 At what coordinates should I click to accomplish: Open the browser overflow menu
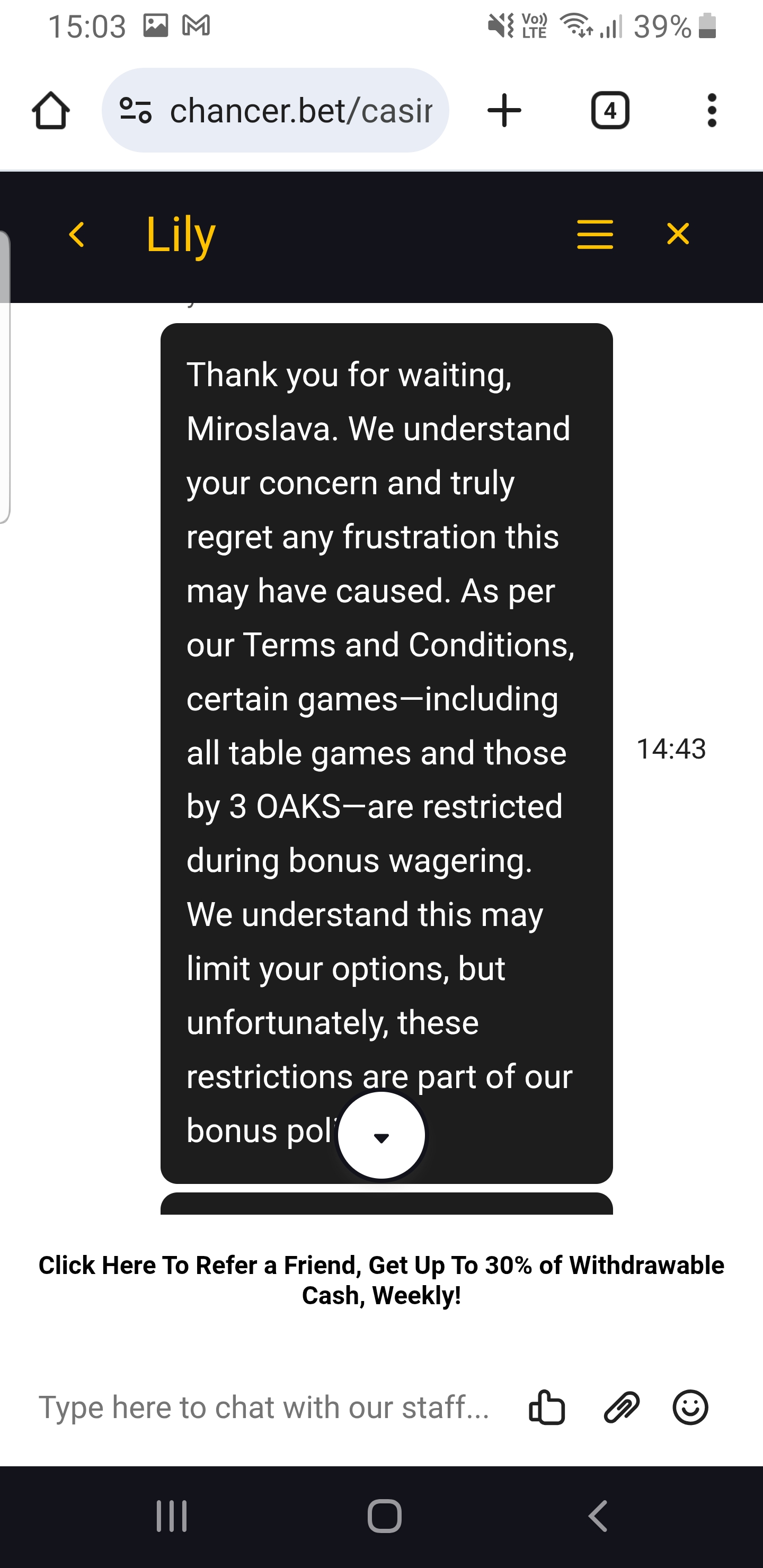point(712,111)
